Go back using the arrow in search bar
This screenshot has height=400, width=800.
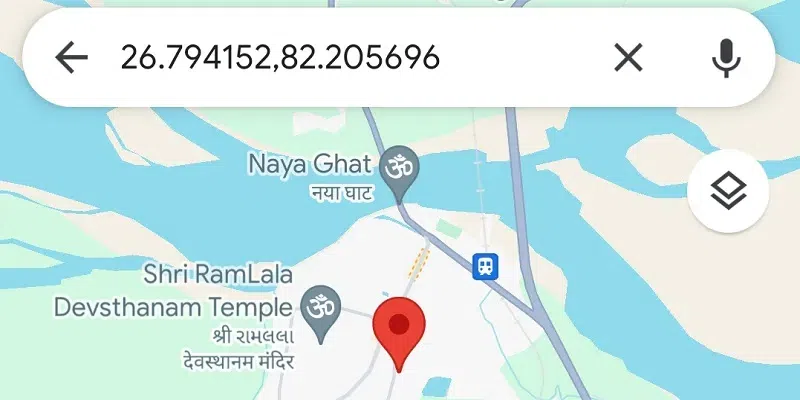tap(71, 58)
